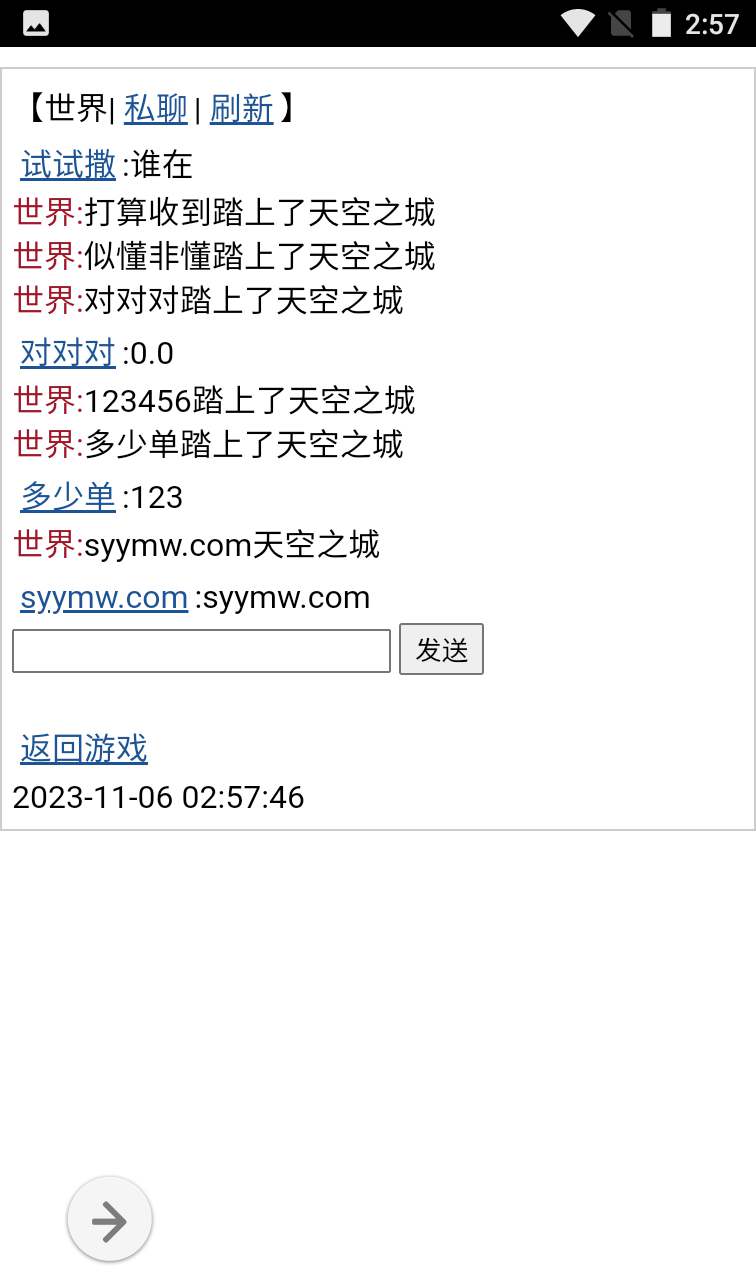Tap the floating forward arrow button
The width and height of the screenshot is (756, 1281).
(109, 1219)
